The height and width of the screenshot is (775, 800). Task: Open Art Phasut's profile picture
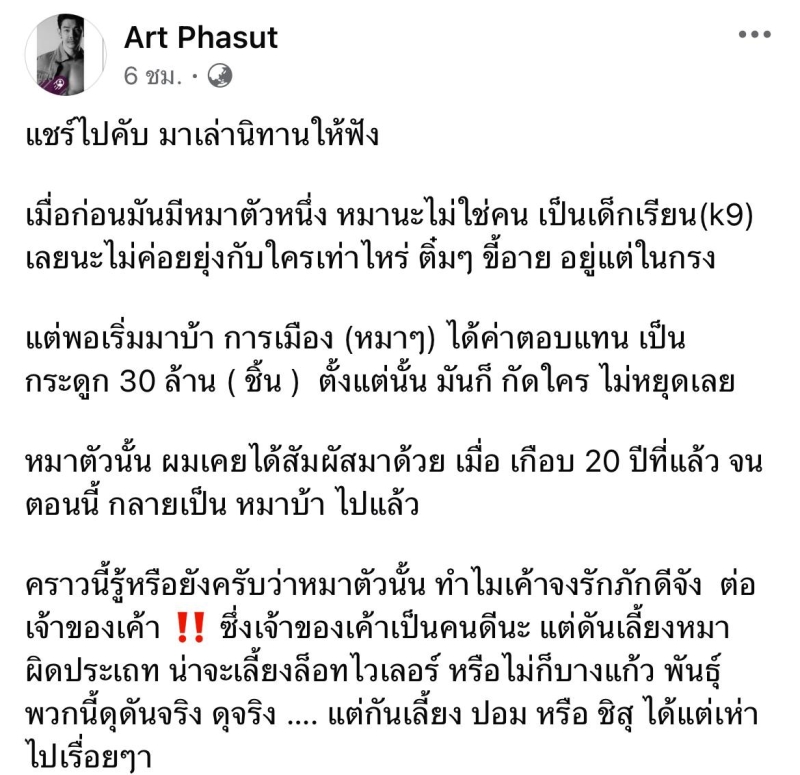point(66,55)
